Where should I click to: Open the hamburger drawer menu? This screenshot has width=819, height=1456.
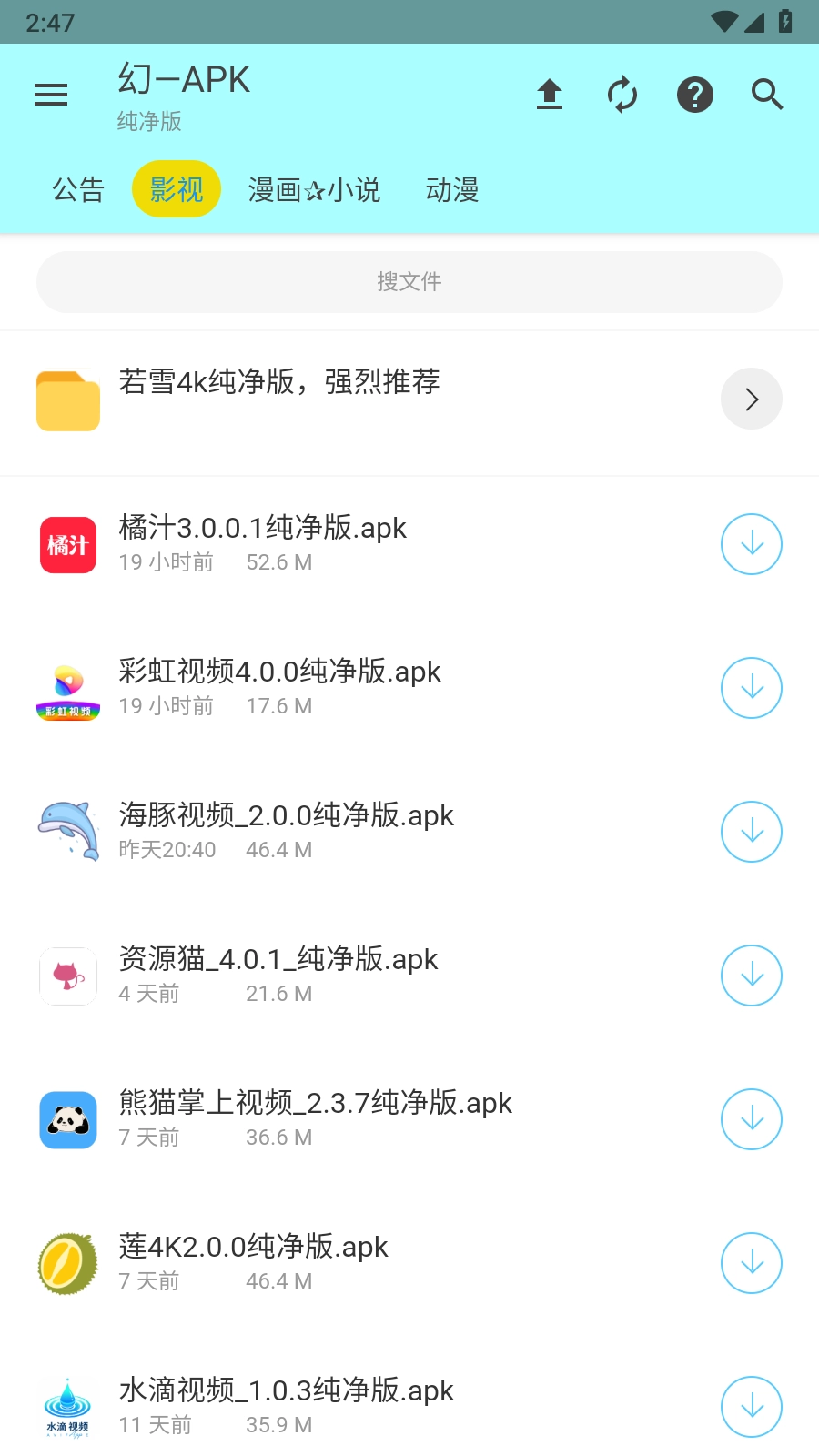click(x=51, y=95)
